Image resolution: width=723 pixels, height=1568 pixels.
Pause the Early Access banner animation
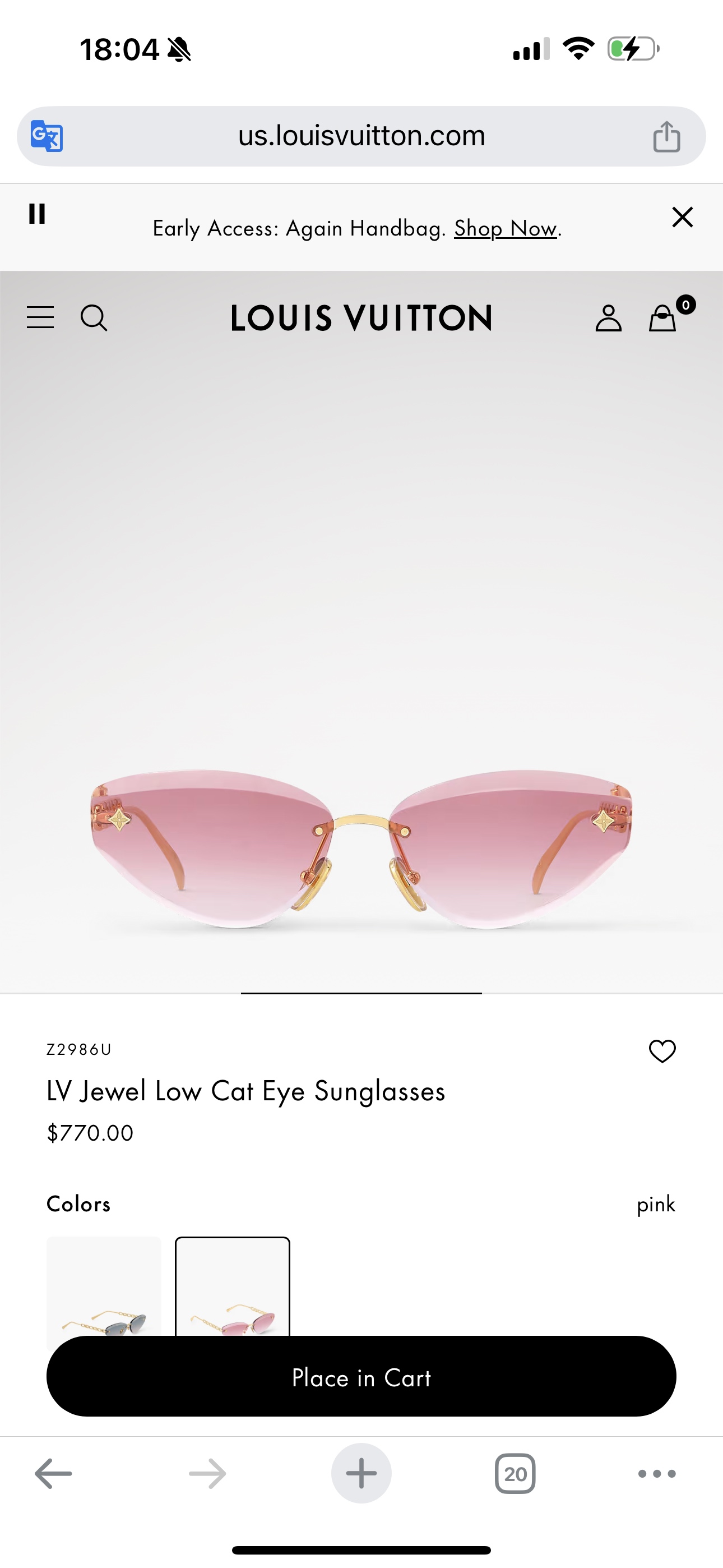click(37, 215)
